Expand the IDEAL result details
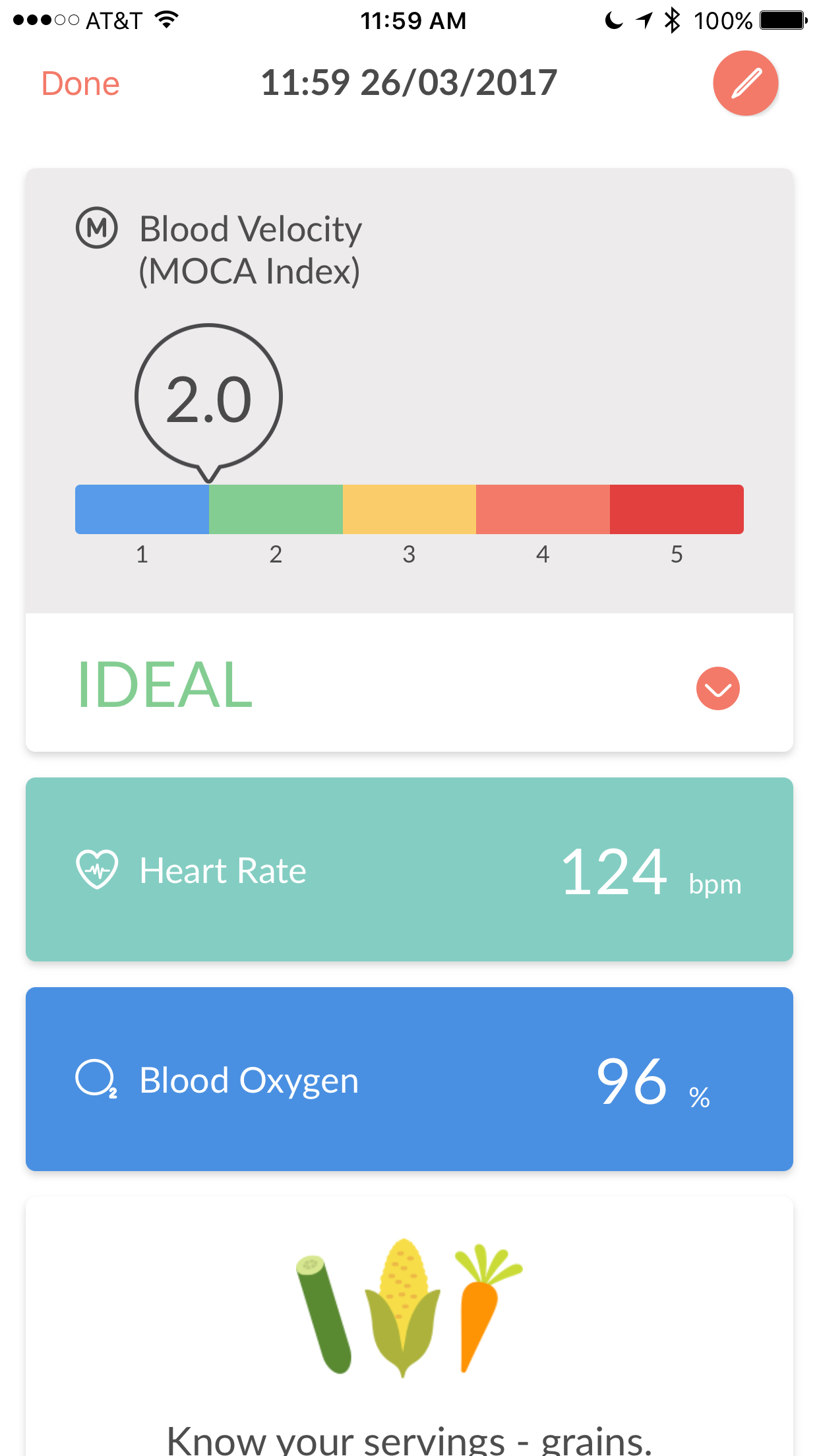This screenshot has width=819, height=1456. tap(718, 688)
